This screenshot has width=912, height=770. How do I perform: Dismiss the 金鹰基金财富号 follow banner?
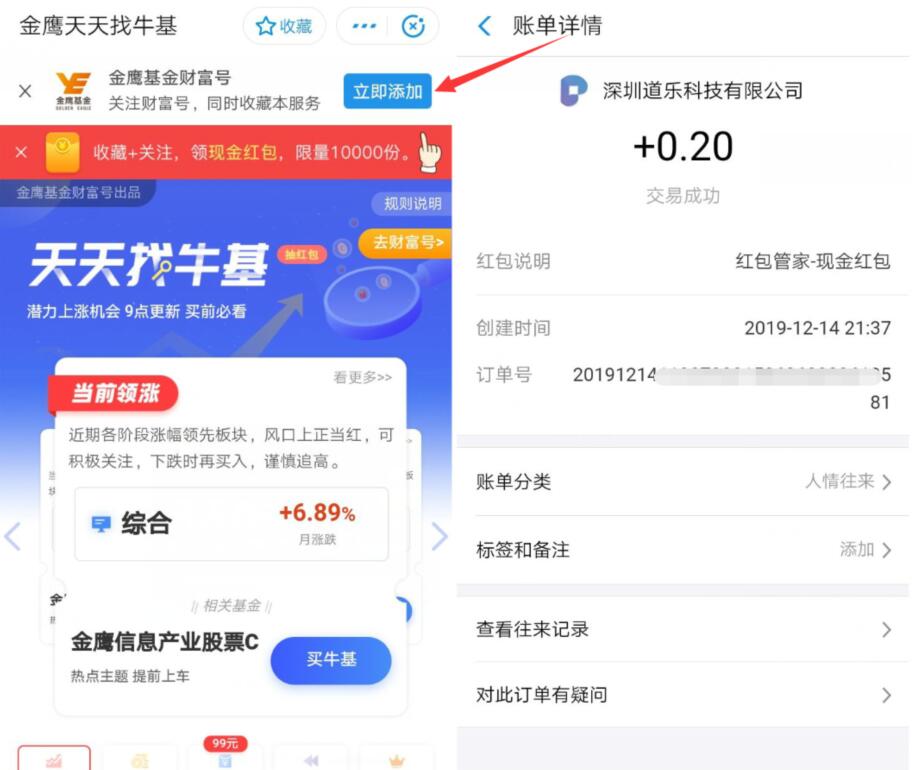pos(25,91)
